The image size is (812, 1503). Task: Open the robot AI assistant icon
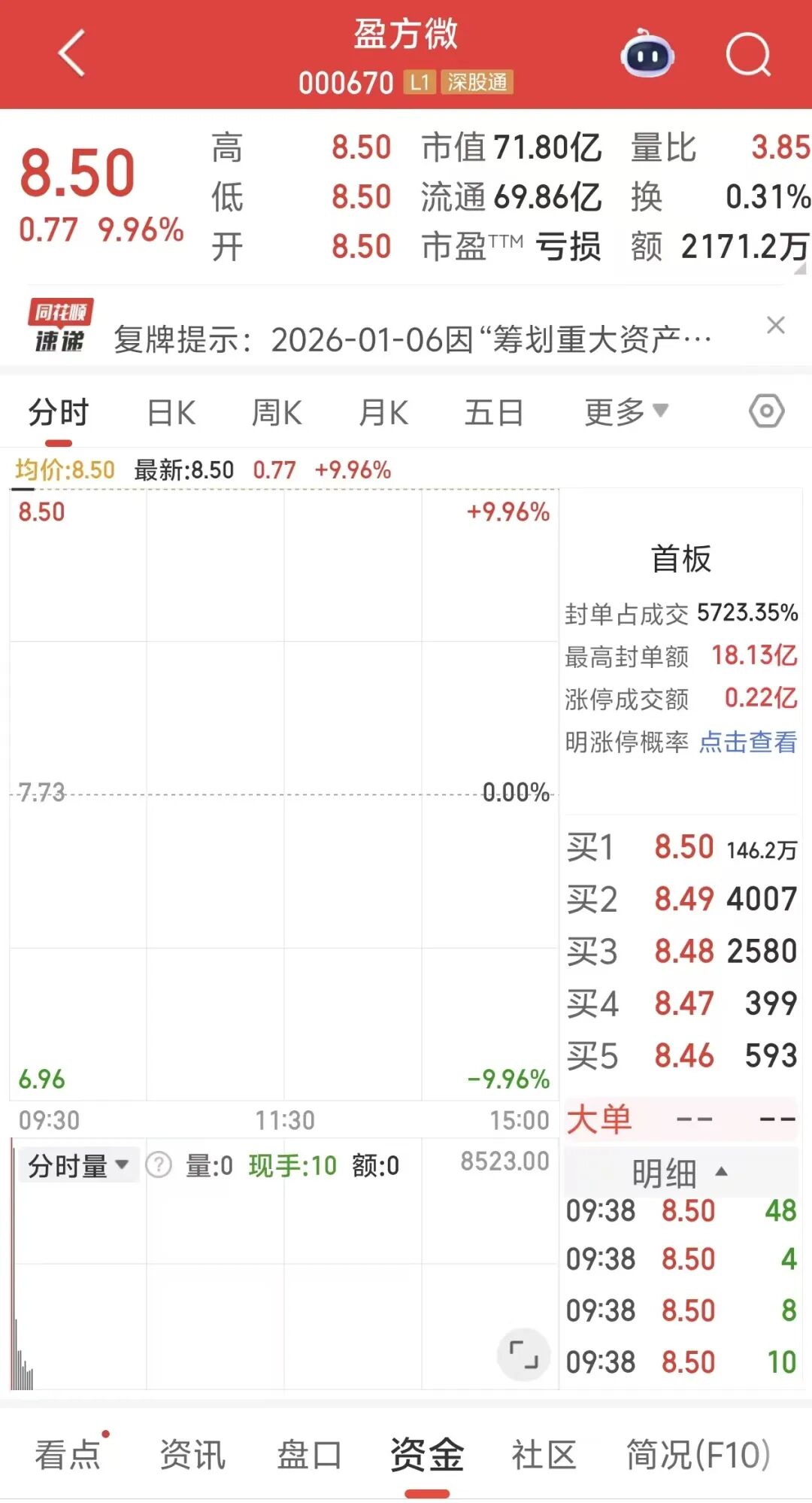[x=647, y=55]
